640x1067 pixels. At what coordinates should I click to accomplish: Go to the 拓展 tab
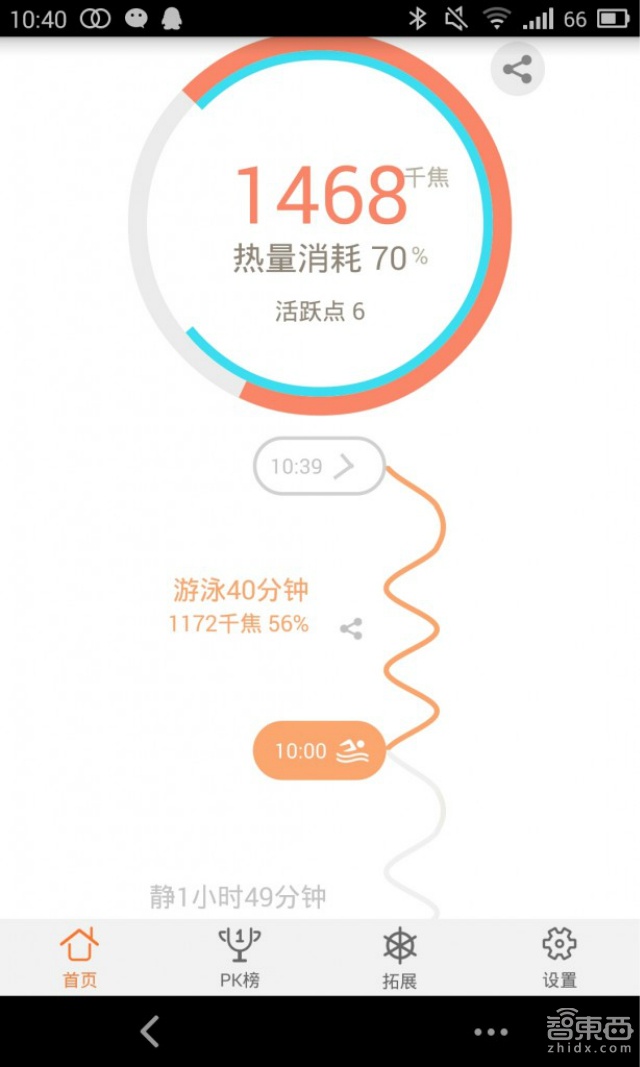pos(399,957)
